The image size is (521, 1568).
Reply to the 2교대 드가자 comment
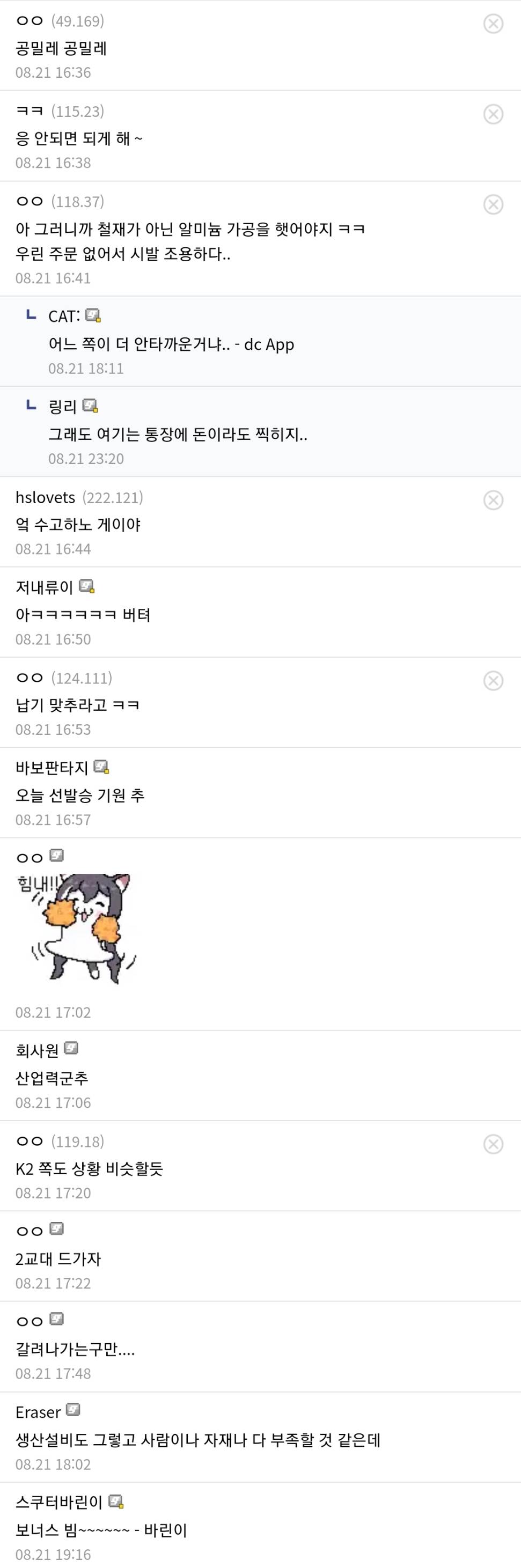58,1260
